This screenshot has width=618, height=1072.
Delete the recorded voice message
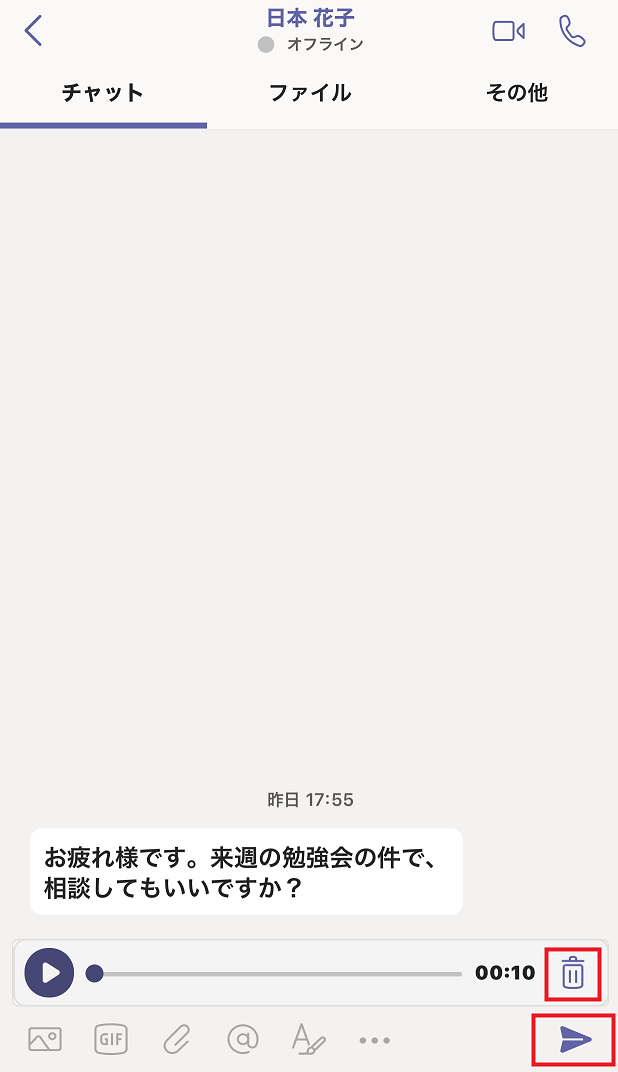coord(573,973)
